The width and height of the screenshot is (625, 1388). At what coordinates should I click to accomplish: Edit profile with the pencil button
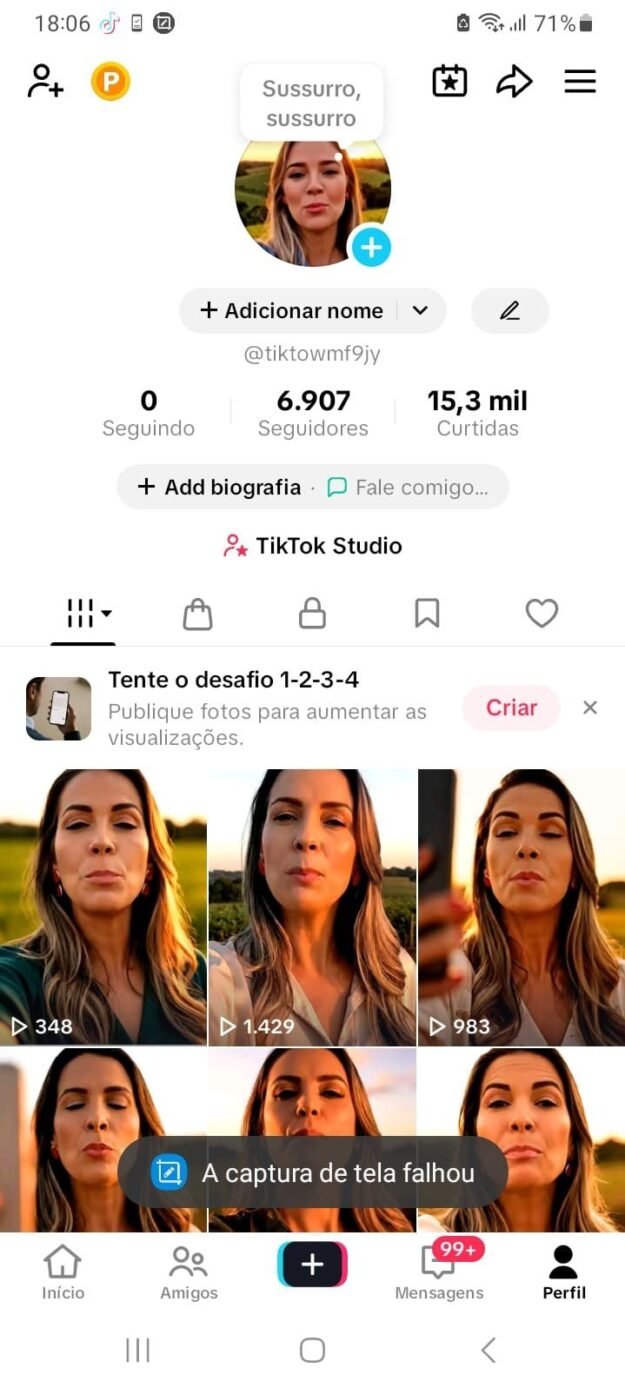pyautogui.click(x=510, y=311)
